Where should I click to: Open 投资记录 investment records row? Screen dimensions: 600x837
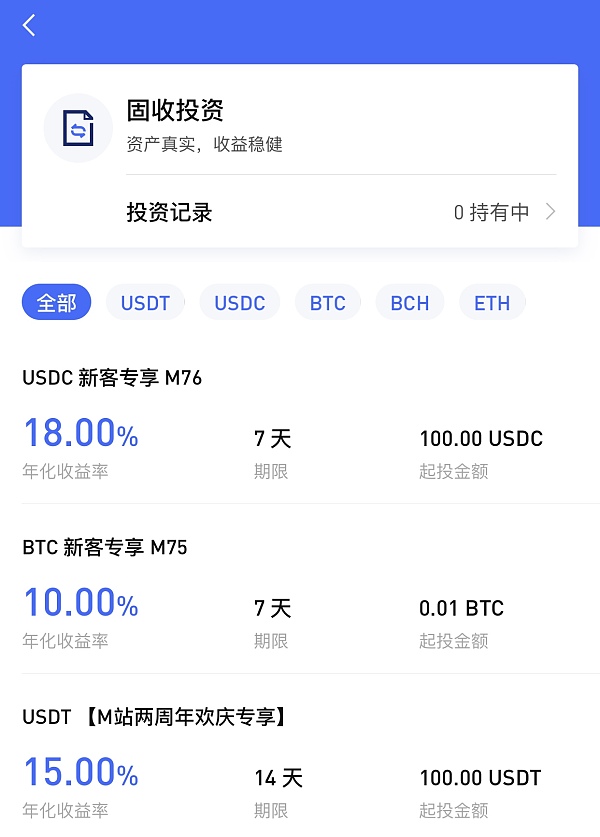coord(340,212)
